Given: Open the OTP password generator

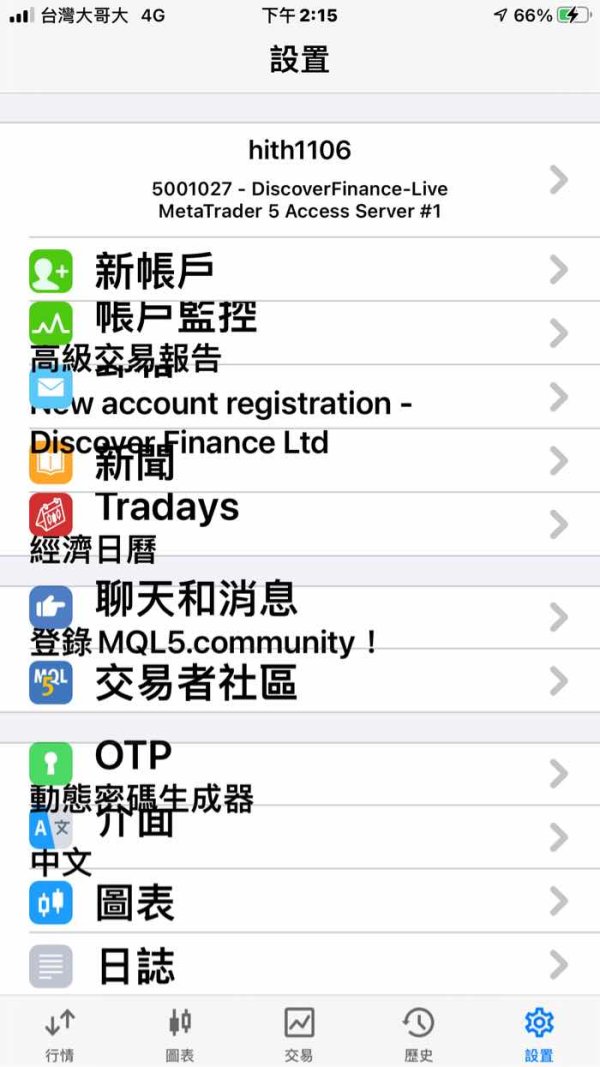Looking at the screenshot, I should click(x=300, y=773).
